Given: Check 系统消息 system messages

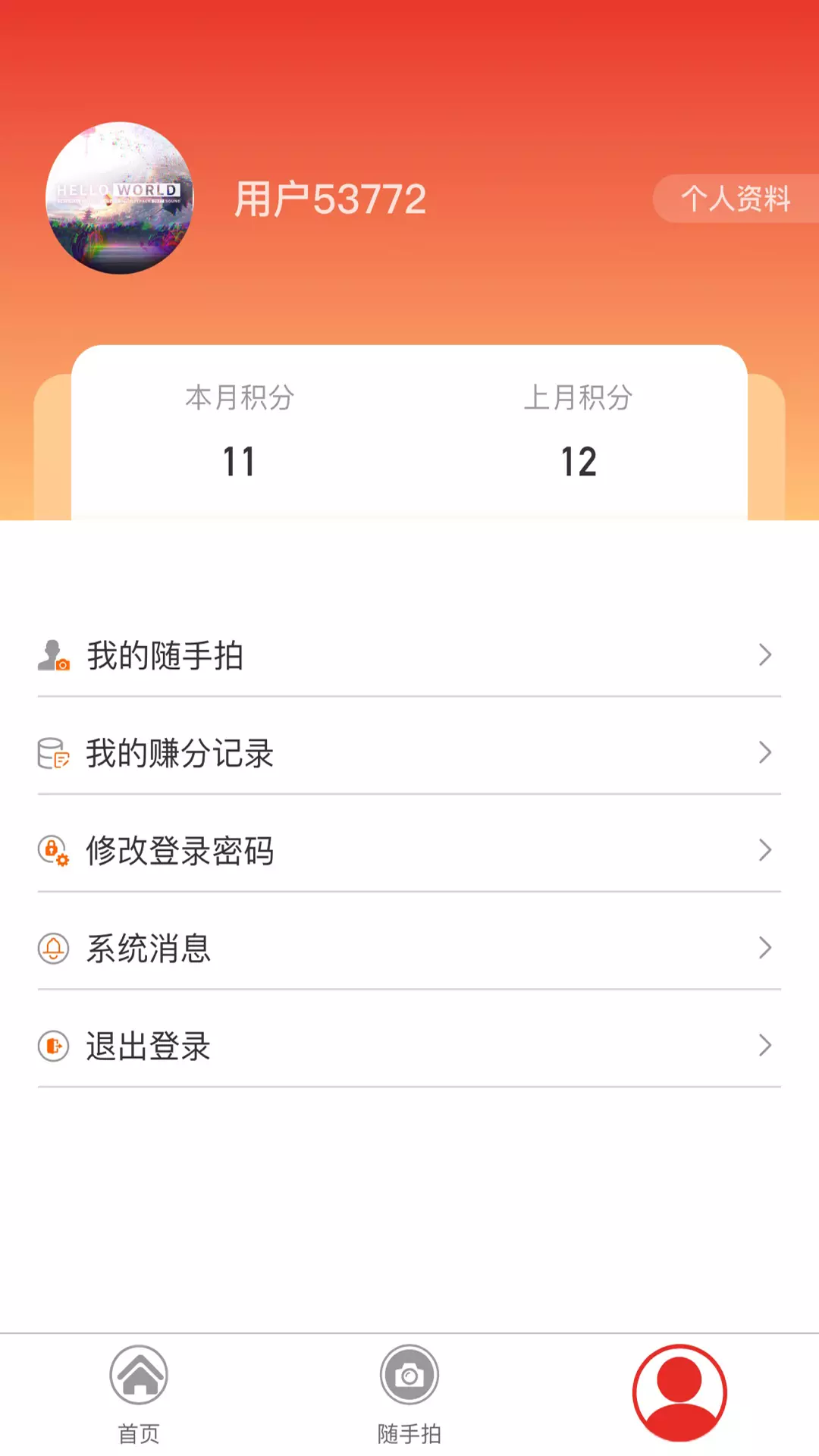Looking at the screenshot, I should pyautogui.click(x=409, y=948).
